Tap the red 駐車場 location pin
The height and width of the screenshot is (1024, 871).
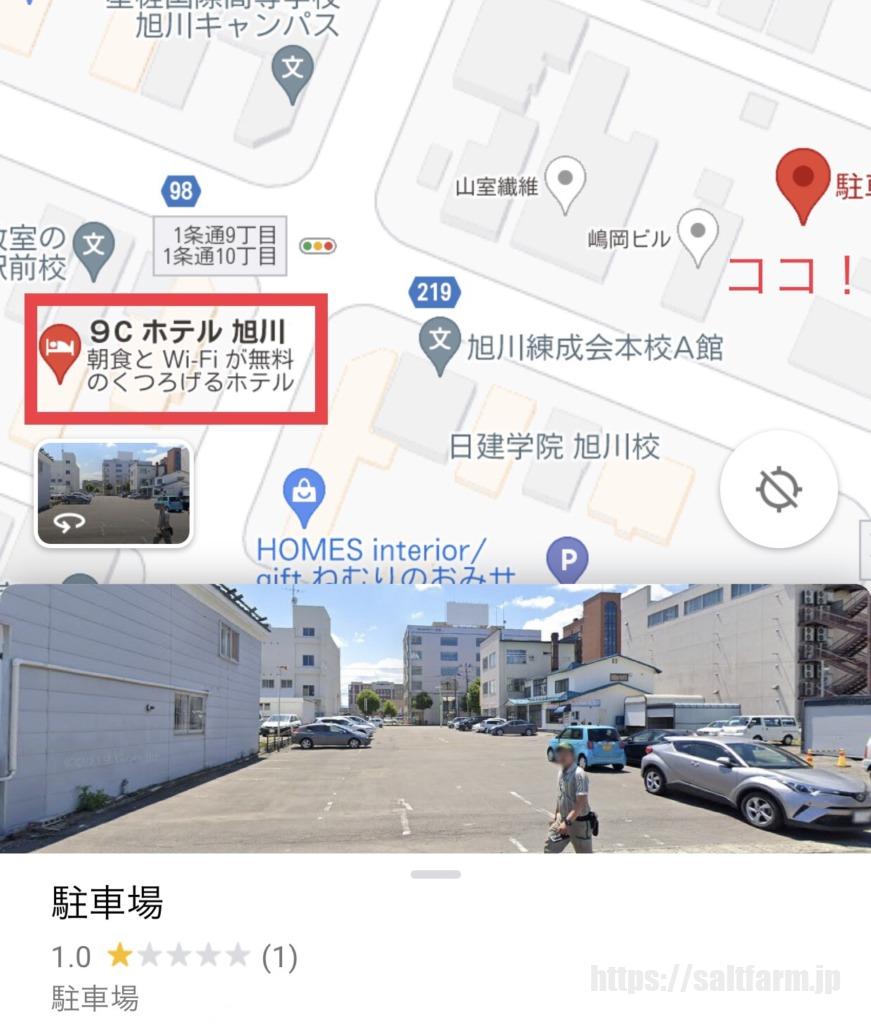pyautogui.click(x=803, y=181)
